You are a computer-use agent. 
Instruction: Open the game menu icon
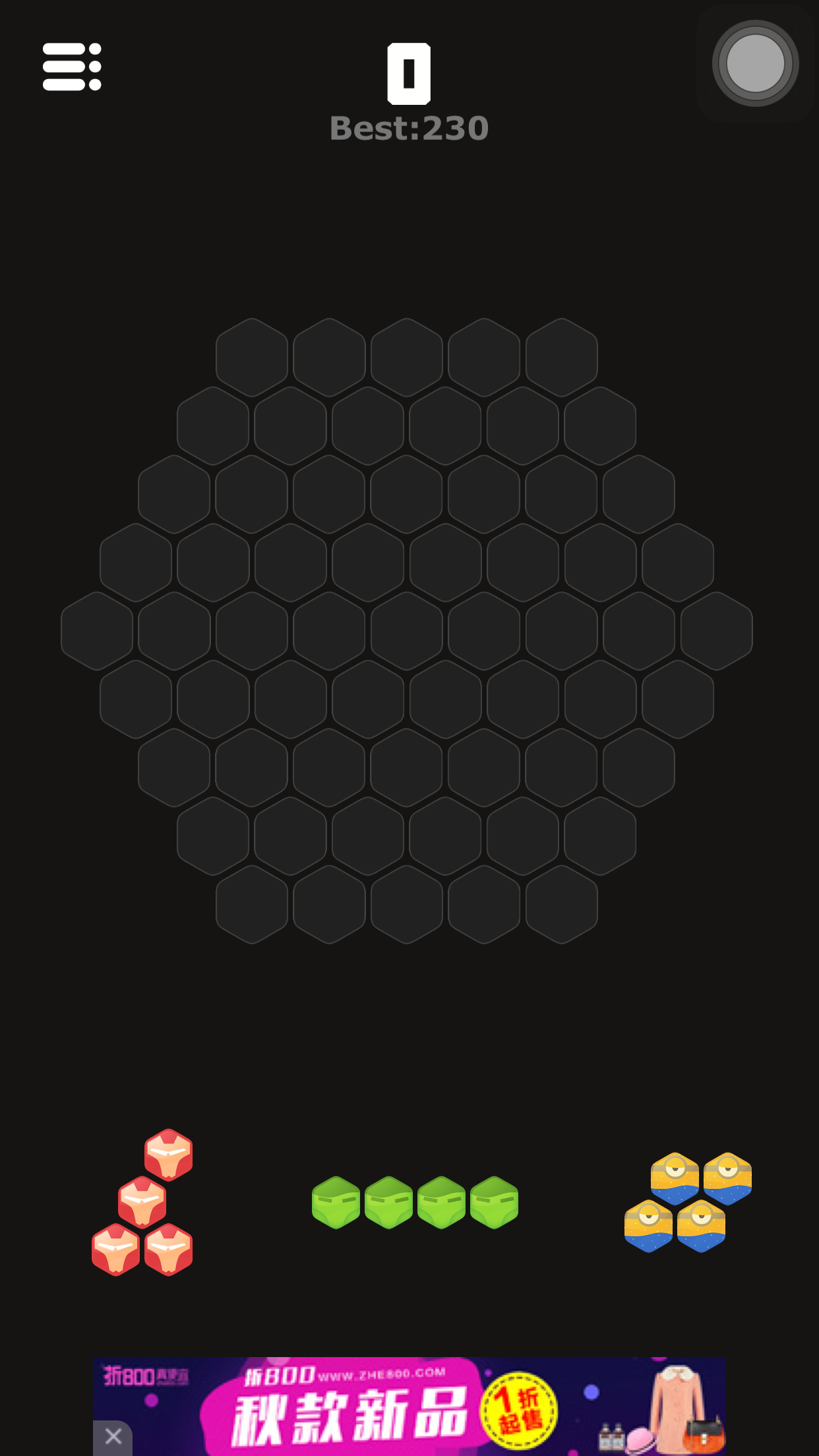(x=71, y=67)
